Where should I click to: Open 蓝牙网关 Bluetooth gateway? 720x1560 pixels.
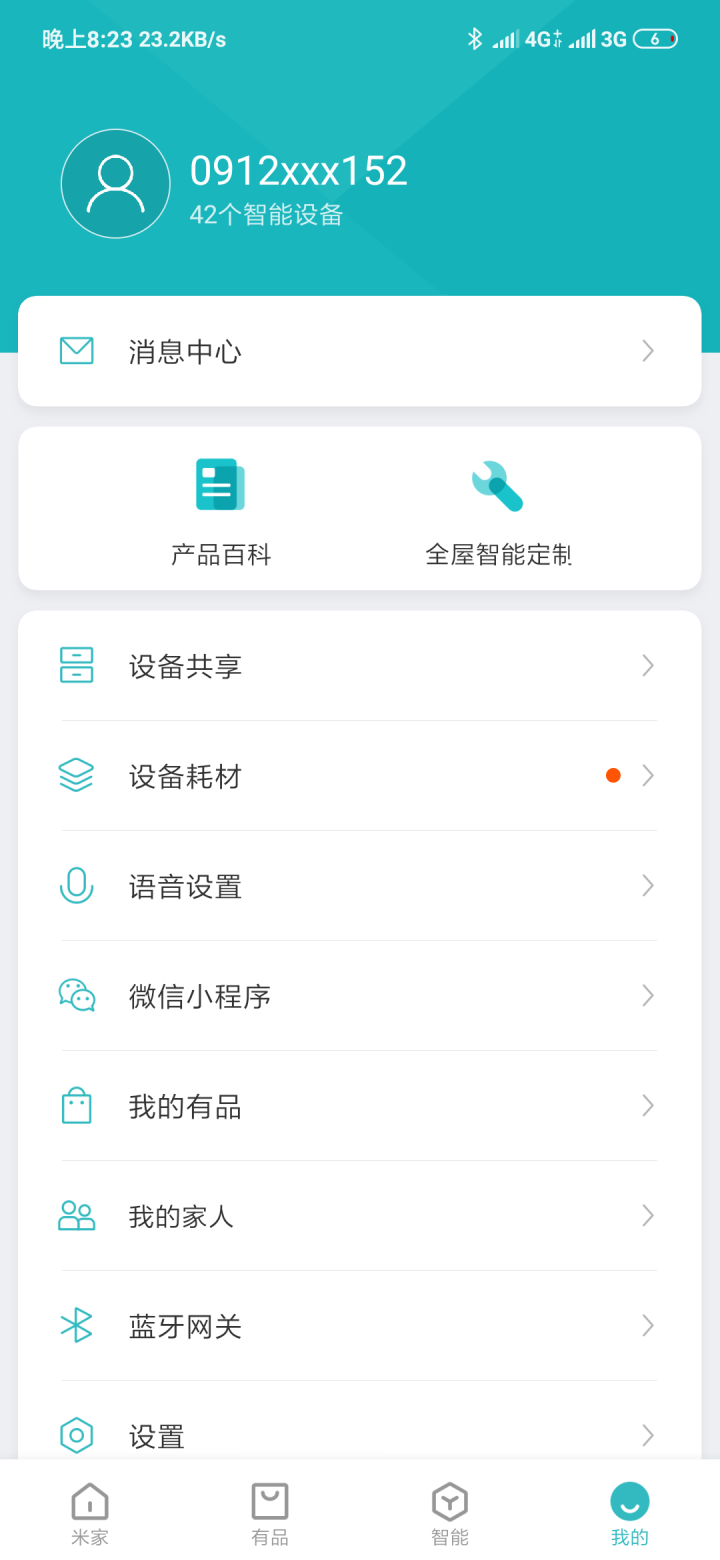360,1326
